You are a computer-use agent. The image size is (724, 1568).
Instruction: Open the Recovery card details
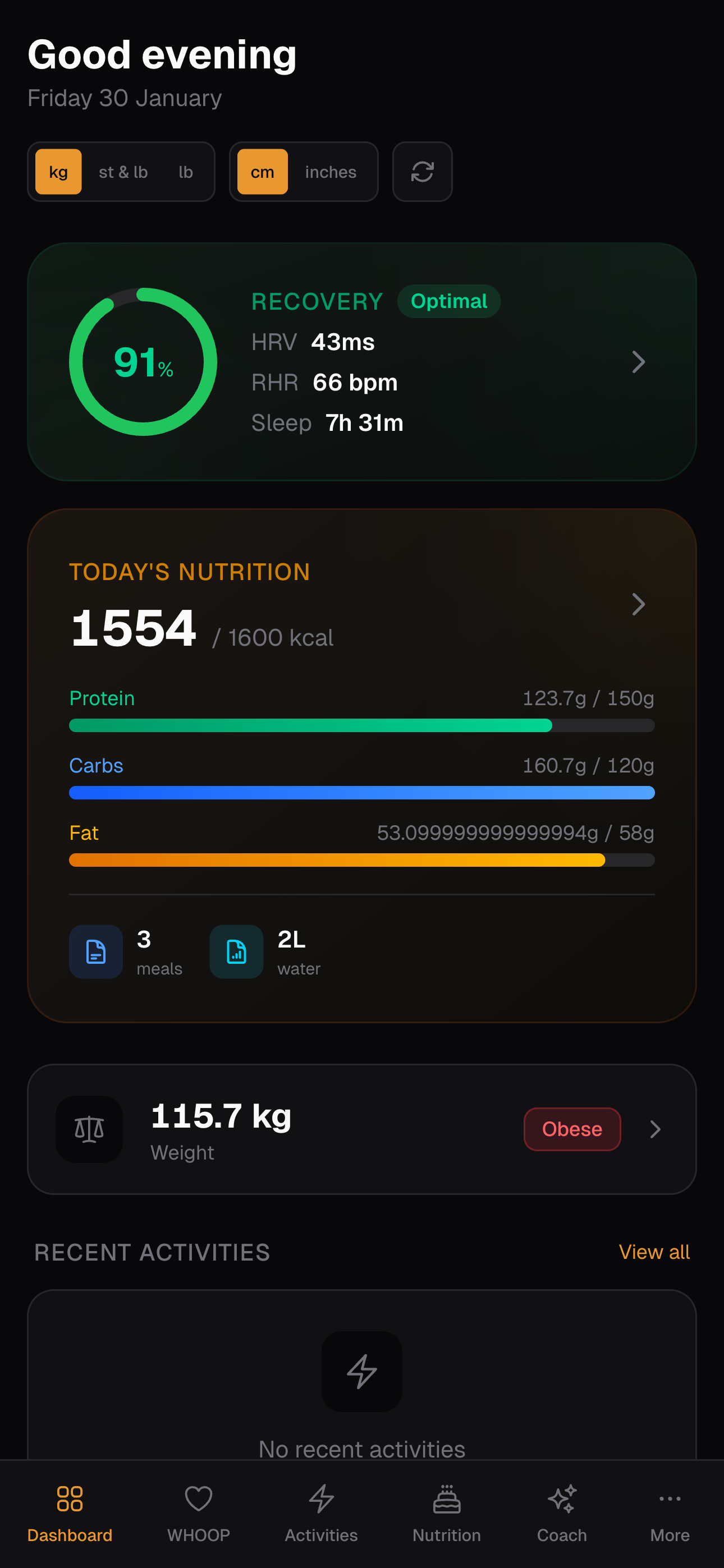(x=638, y=362)
